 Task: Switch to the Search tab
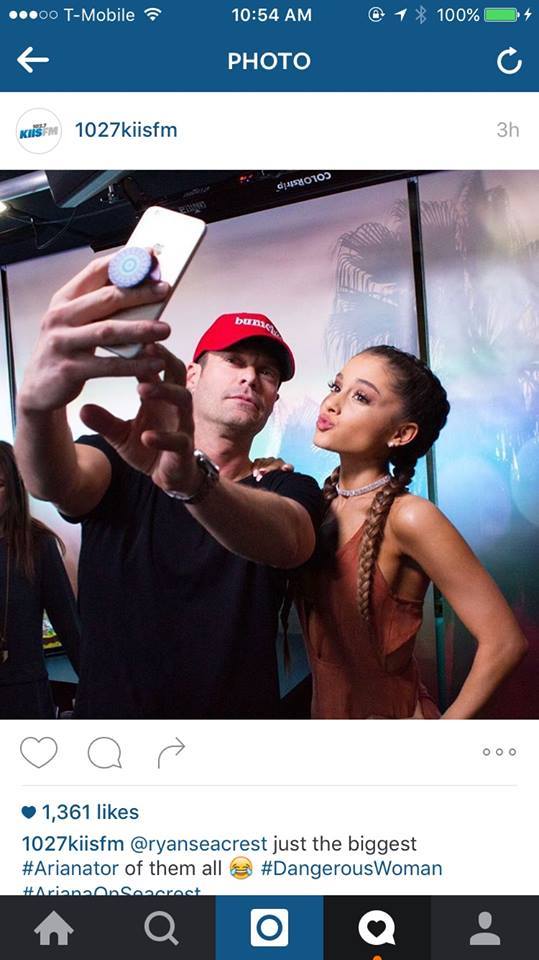pos(162,928)
